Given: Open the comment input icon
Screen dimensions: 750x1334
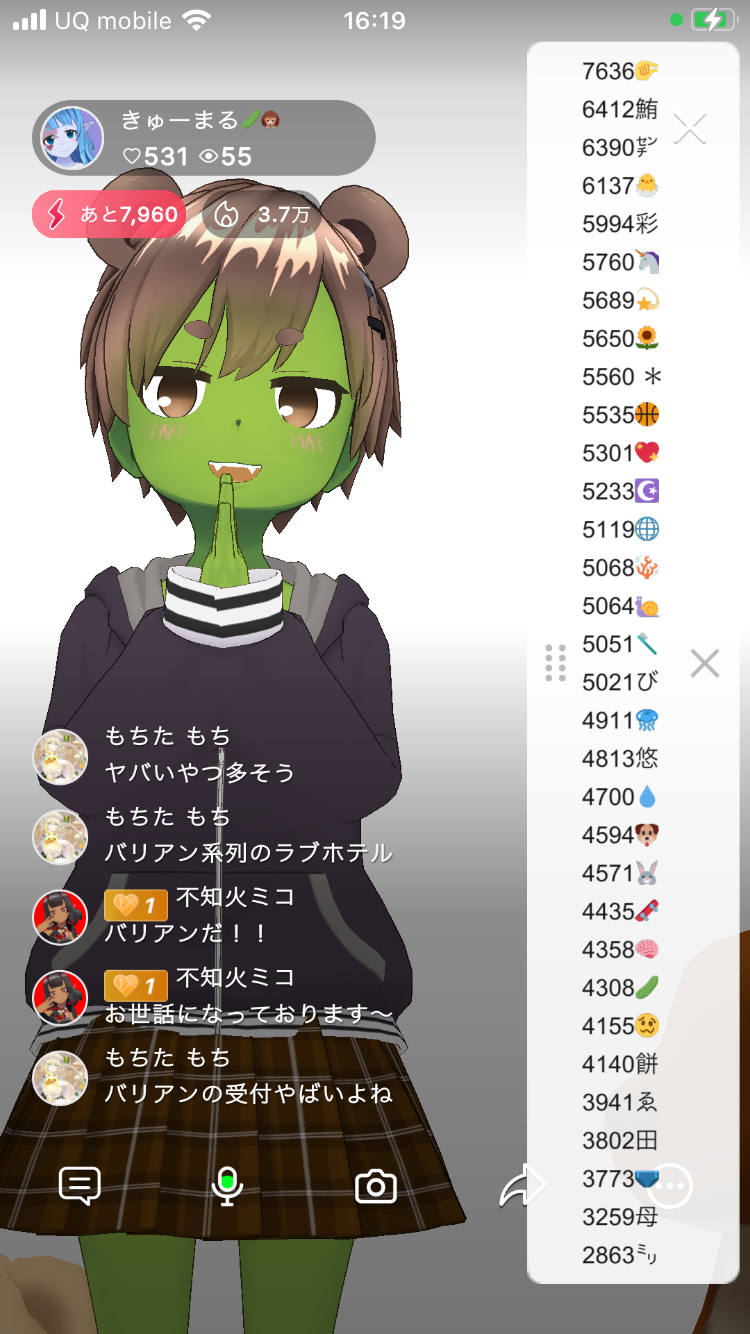Looking at the screenshot, I should pyautogui.click(x=80, y=1186).
